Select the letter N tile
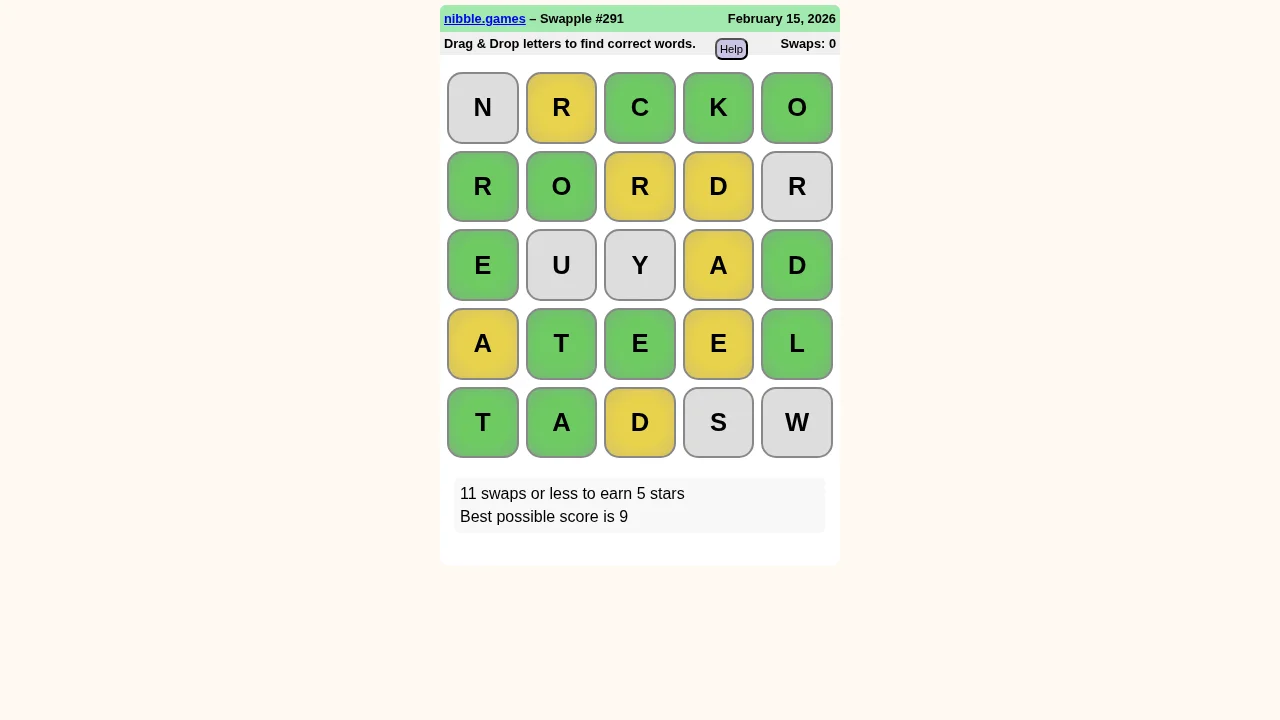 pos(483,108)
